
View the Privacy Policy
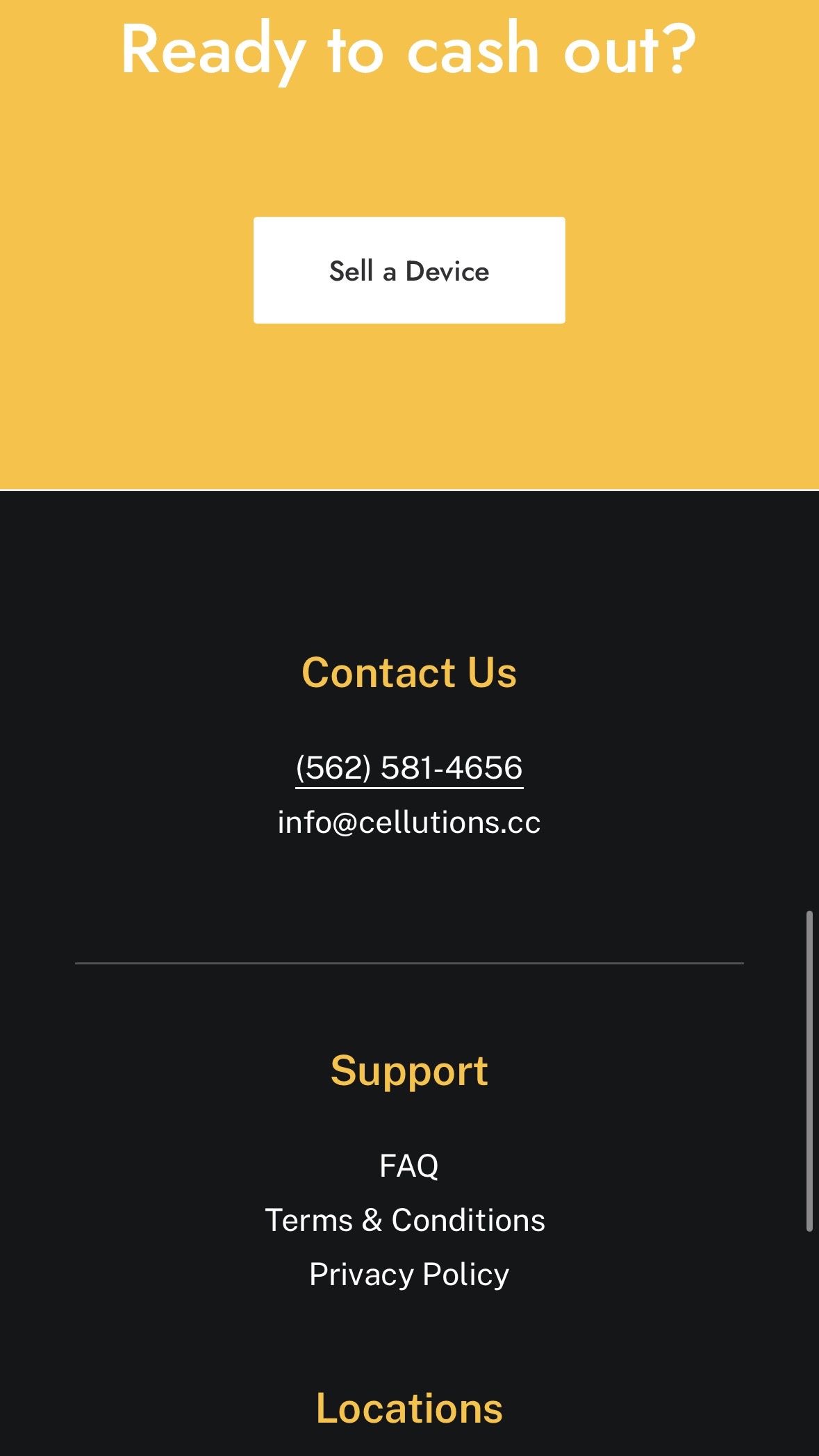coord(409,1275)
